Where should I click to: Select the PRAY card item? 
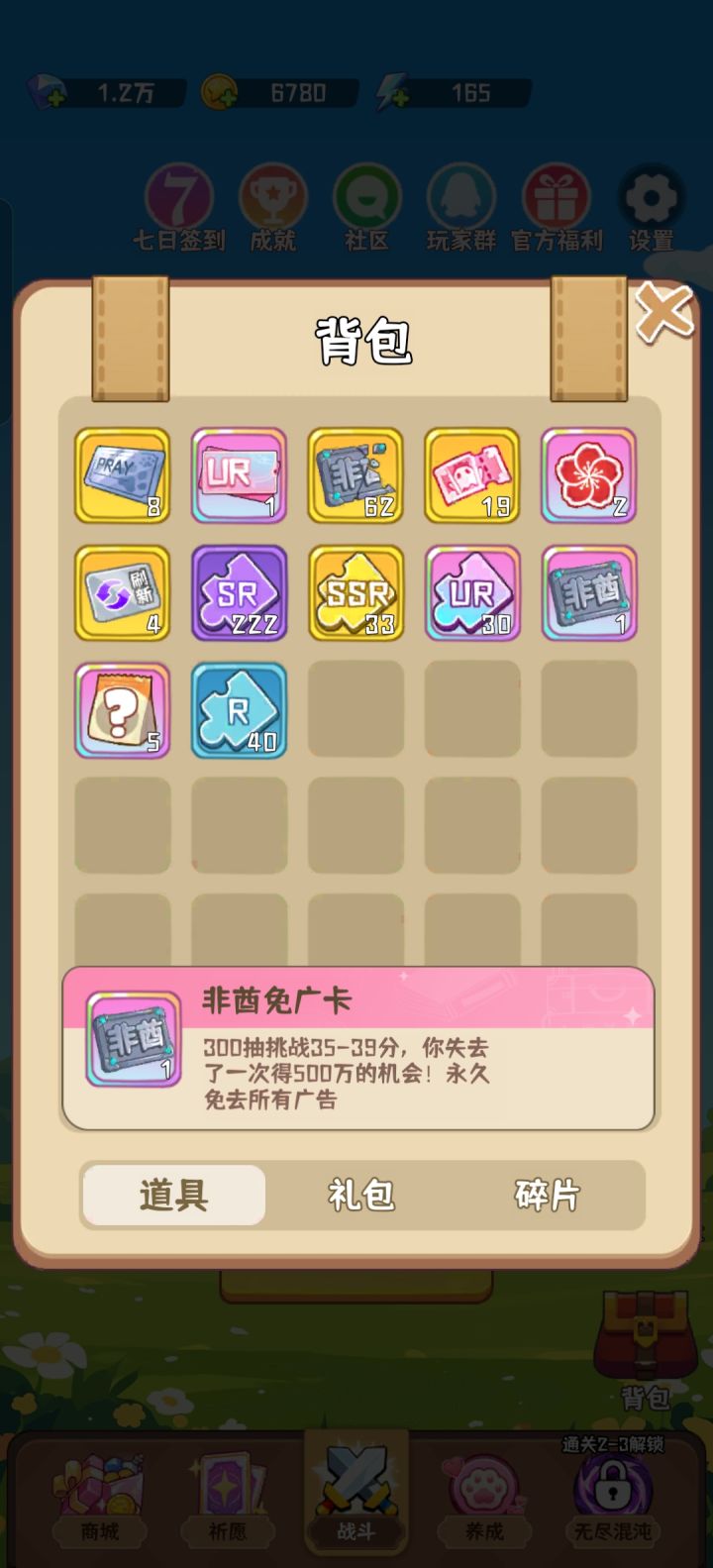(122, 476)
